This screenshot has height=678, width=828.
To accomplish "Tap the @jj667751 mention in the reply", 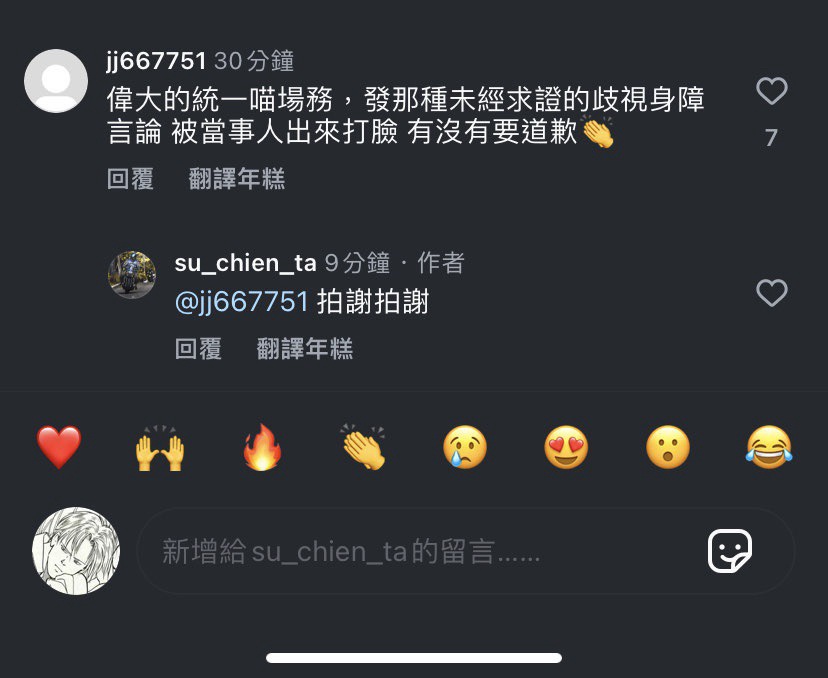I will pyautogui.click(x=242, y=302).
